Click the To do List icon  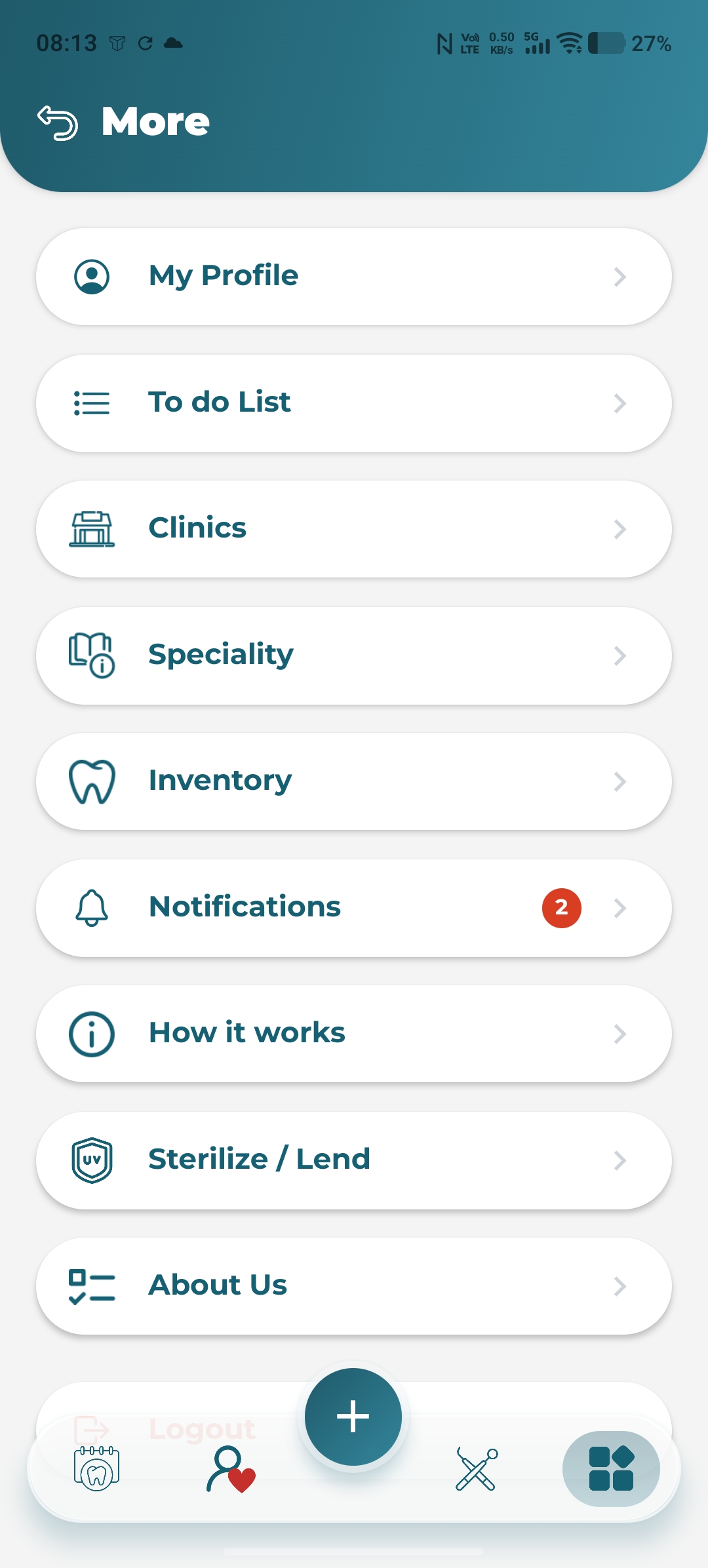(x=92, y=403)
